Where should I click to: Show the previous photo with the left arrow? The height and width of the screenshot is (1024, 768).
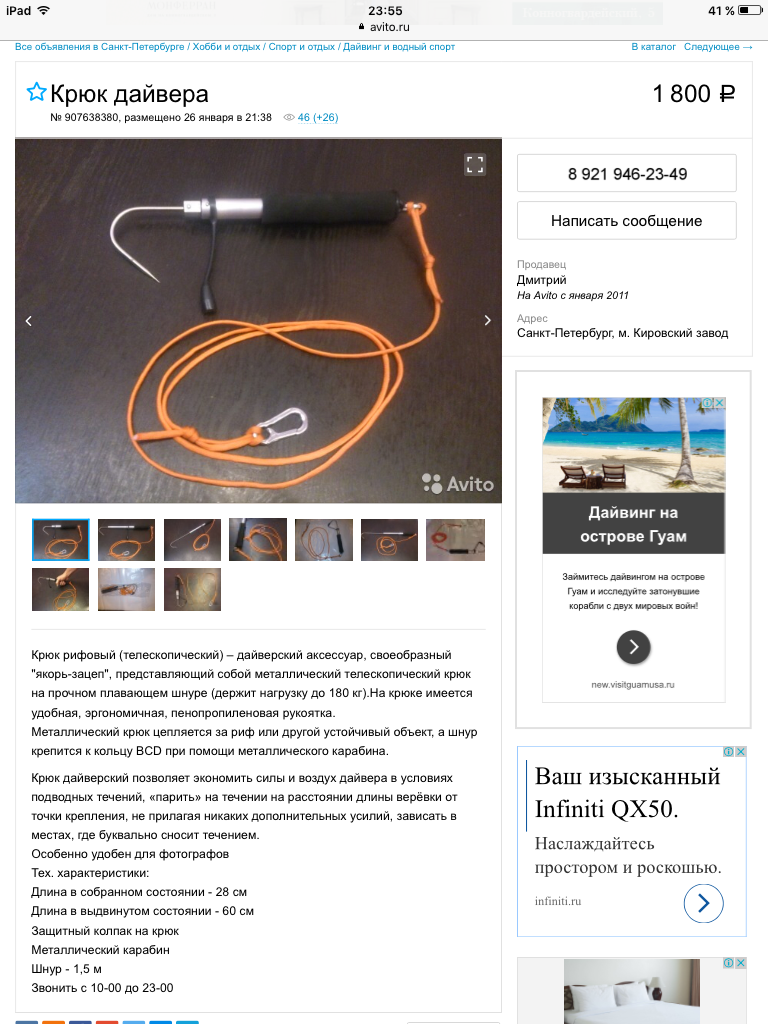click(28, 321)
